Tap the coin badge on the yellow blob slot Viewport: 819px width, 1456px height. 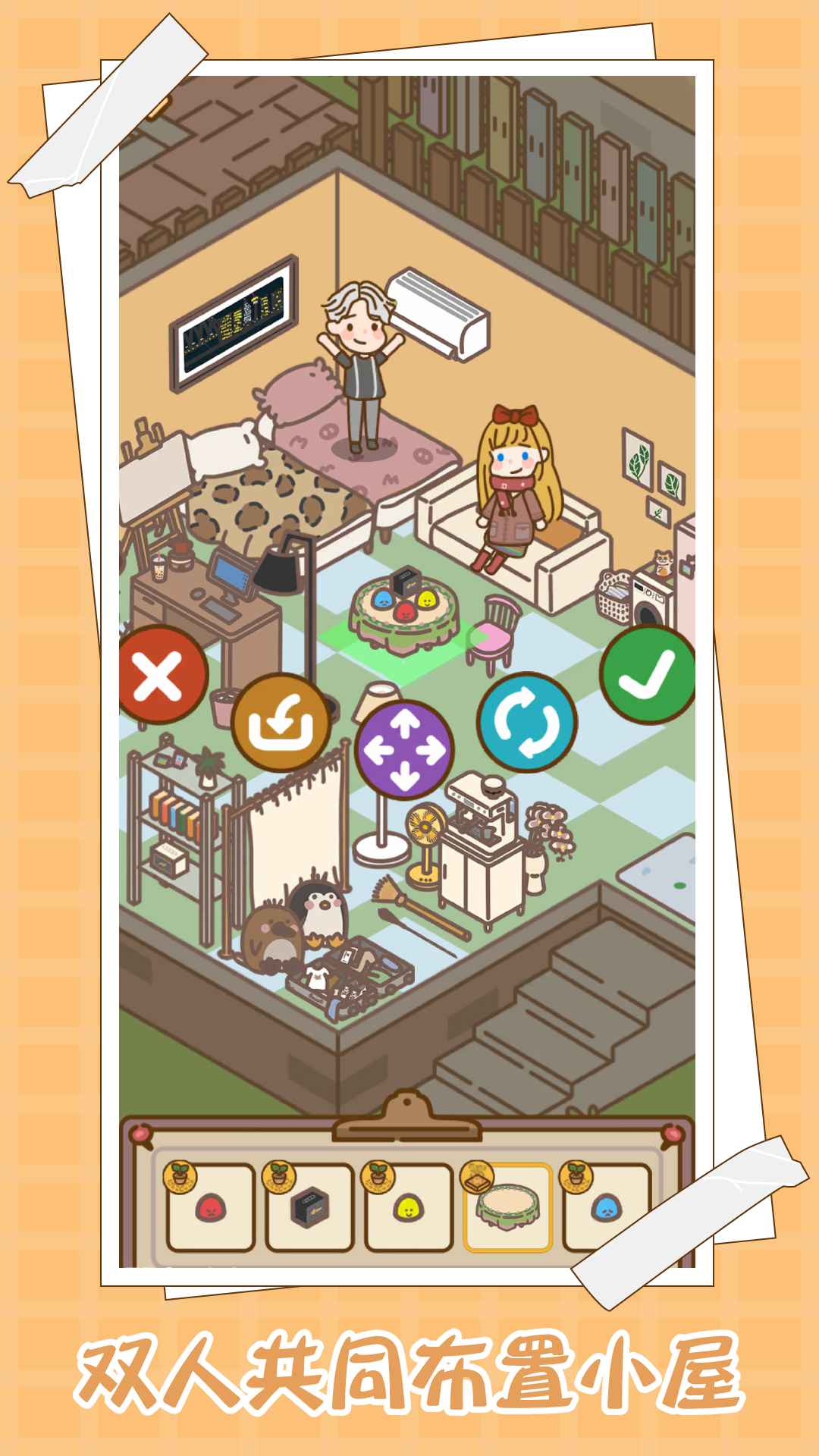click(377, 1175)
